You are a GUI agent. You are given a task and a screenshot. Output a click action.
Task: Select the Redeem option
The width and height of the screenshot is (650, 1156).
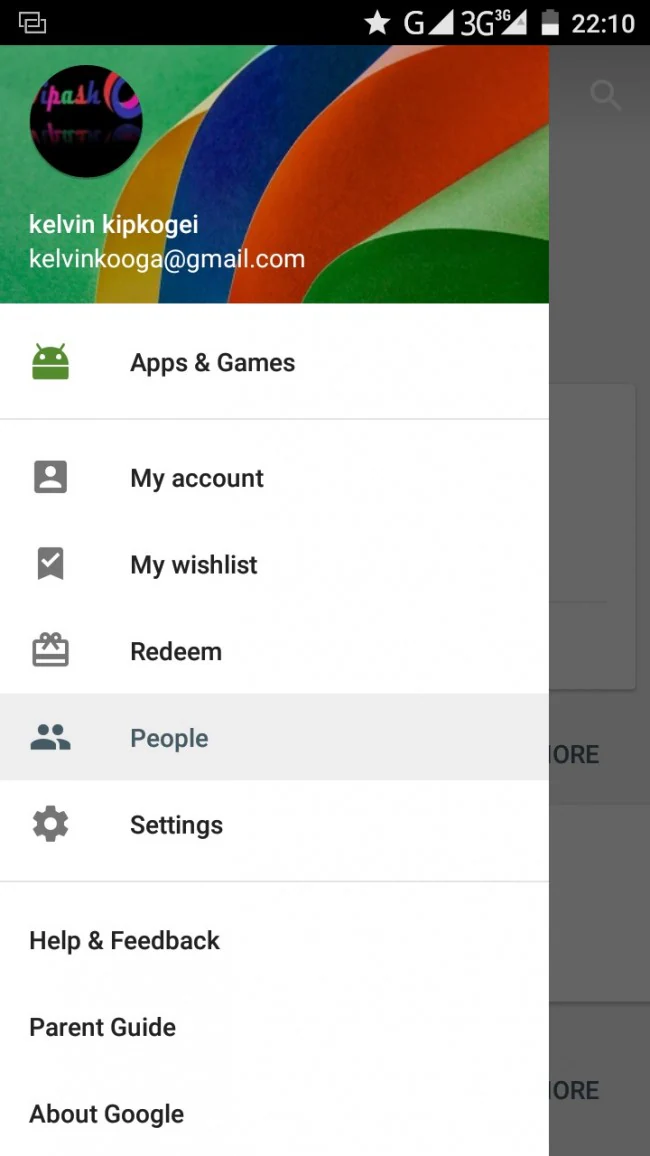tap(176, 651)
